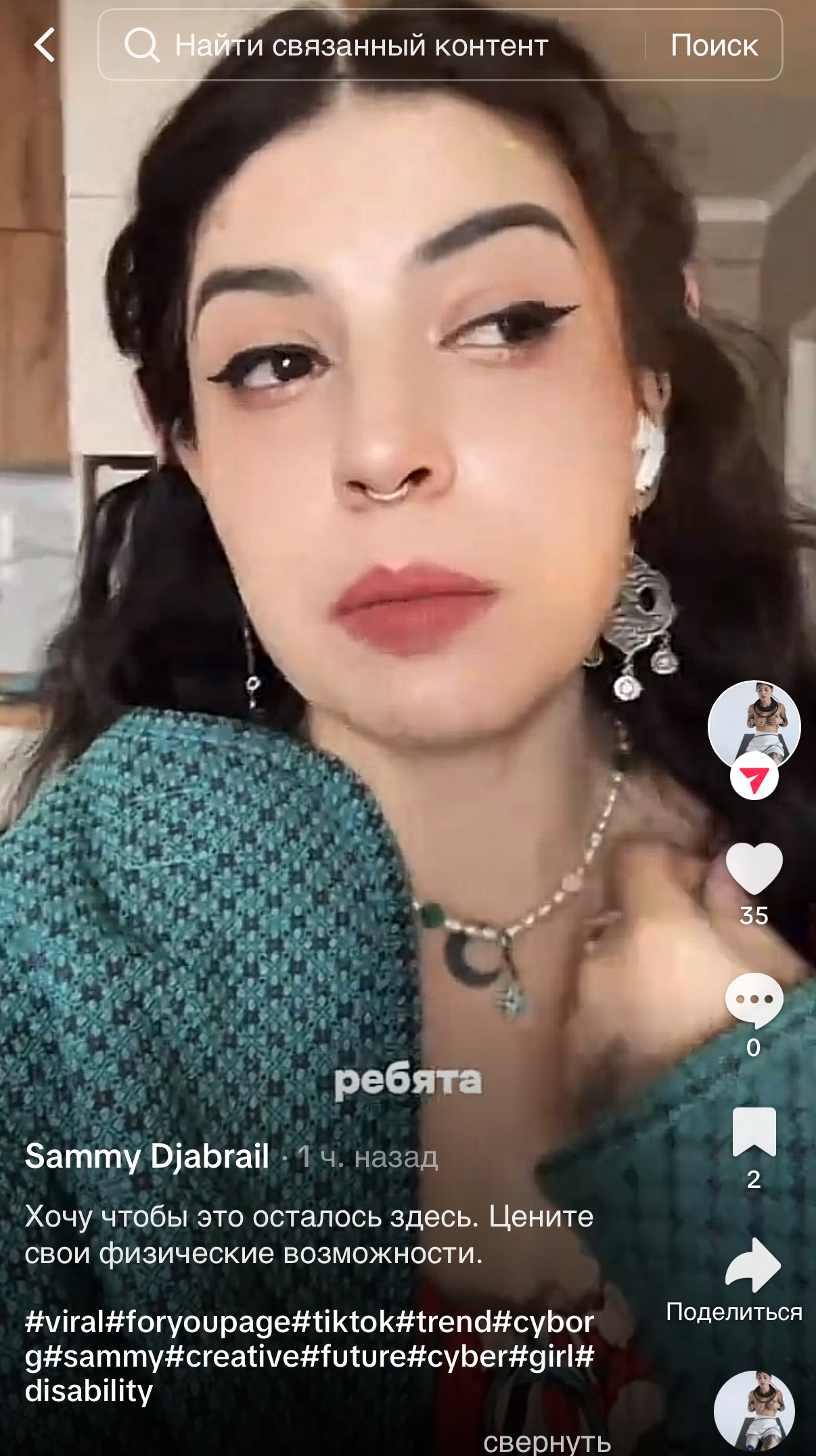Open the creator's profile avatar
816x1456 pixels.
tap(754, 726)
